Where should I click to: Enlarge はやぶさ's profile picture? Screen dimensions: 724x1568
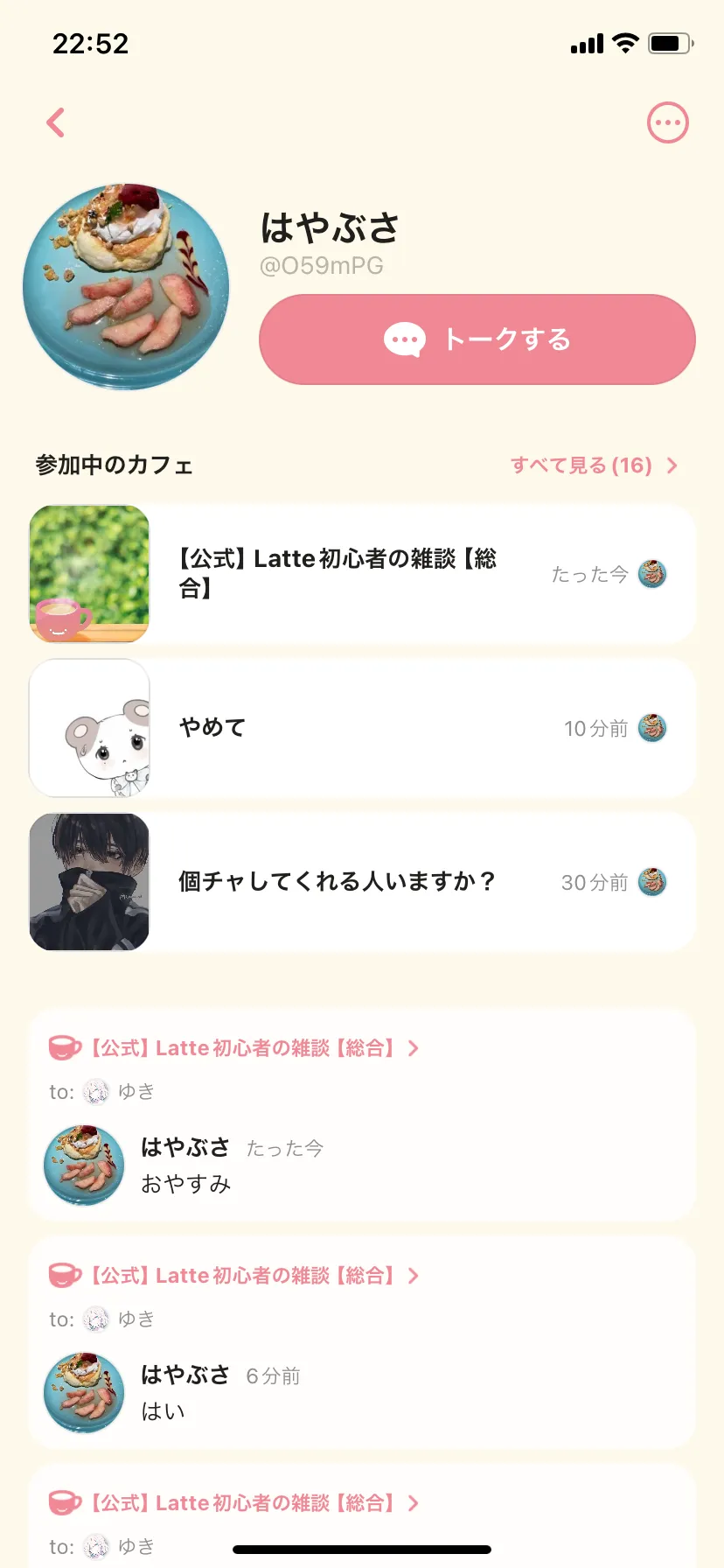pos(126,287)
